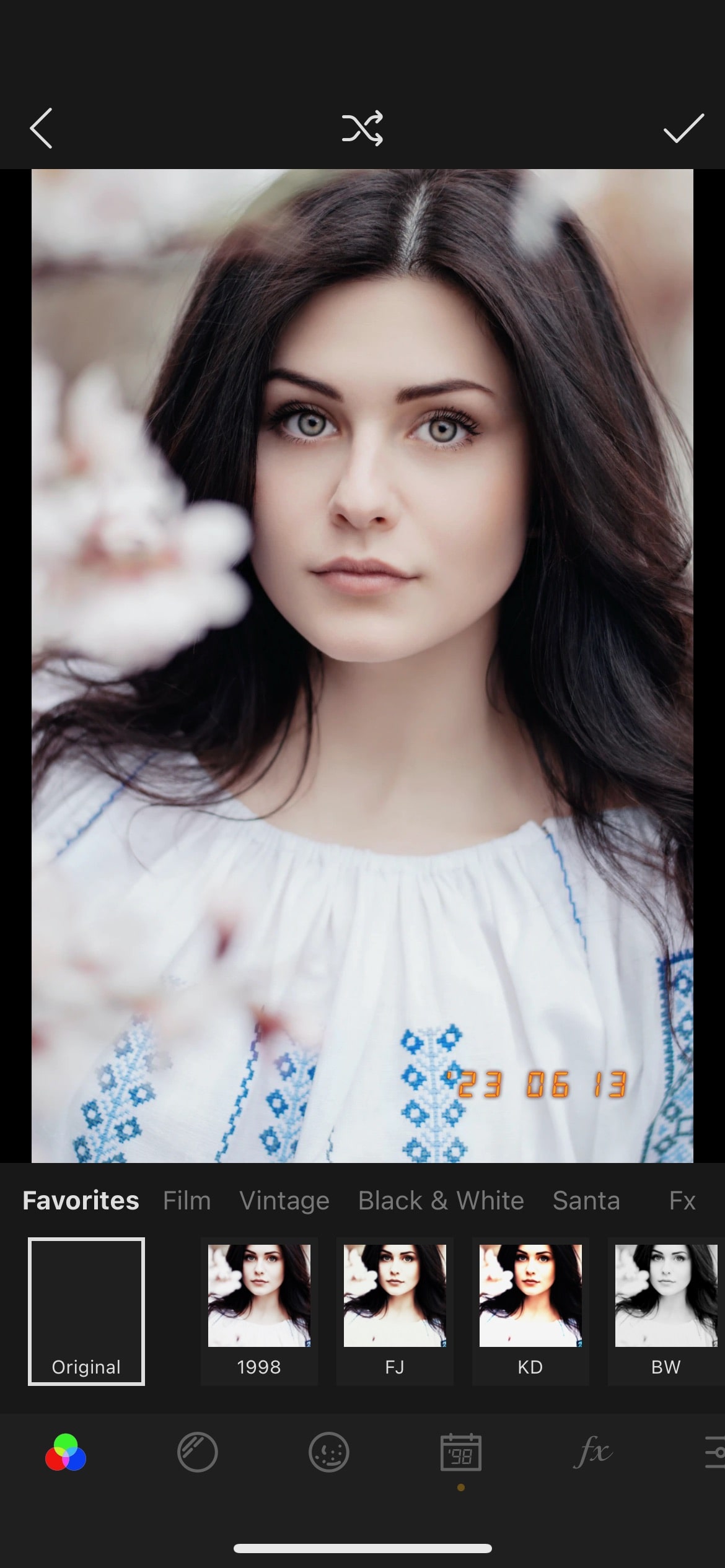Shuffle to a random filter

click(362, 128)
